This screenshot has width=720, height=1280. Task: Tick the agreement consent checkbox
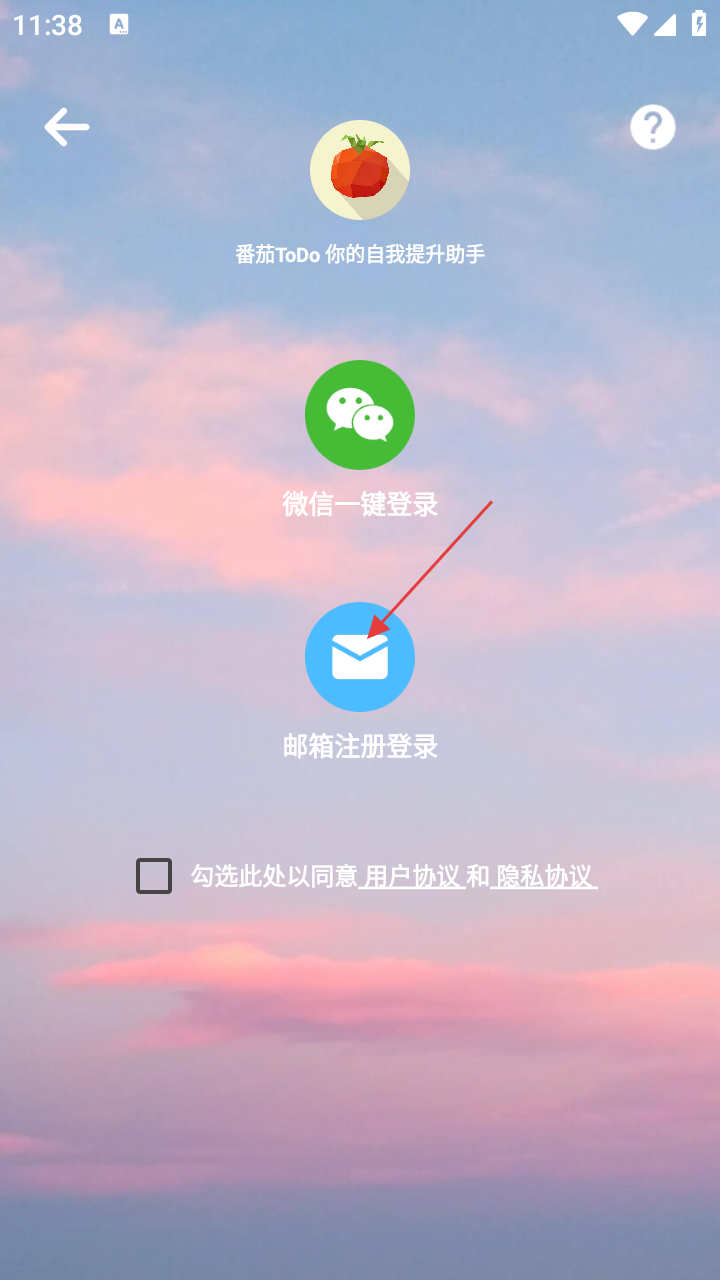[154, 876]
